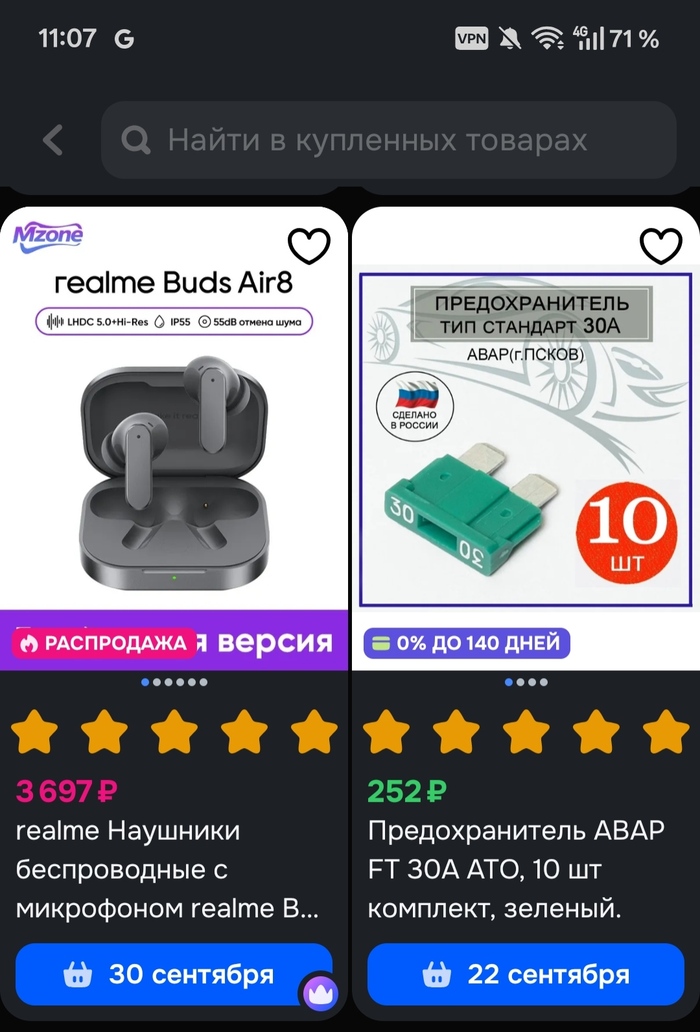Open the search field for purchased items

tap(389, 140)
